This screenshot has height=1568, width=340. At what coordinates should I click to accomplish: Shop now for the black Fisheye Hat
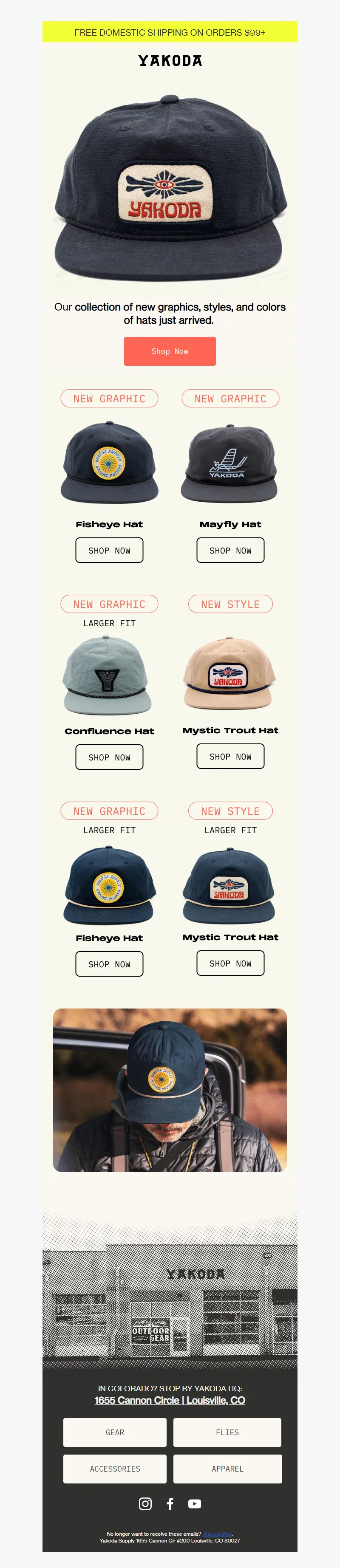pos(109,550)
